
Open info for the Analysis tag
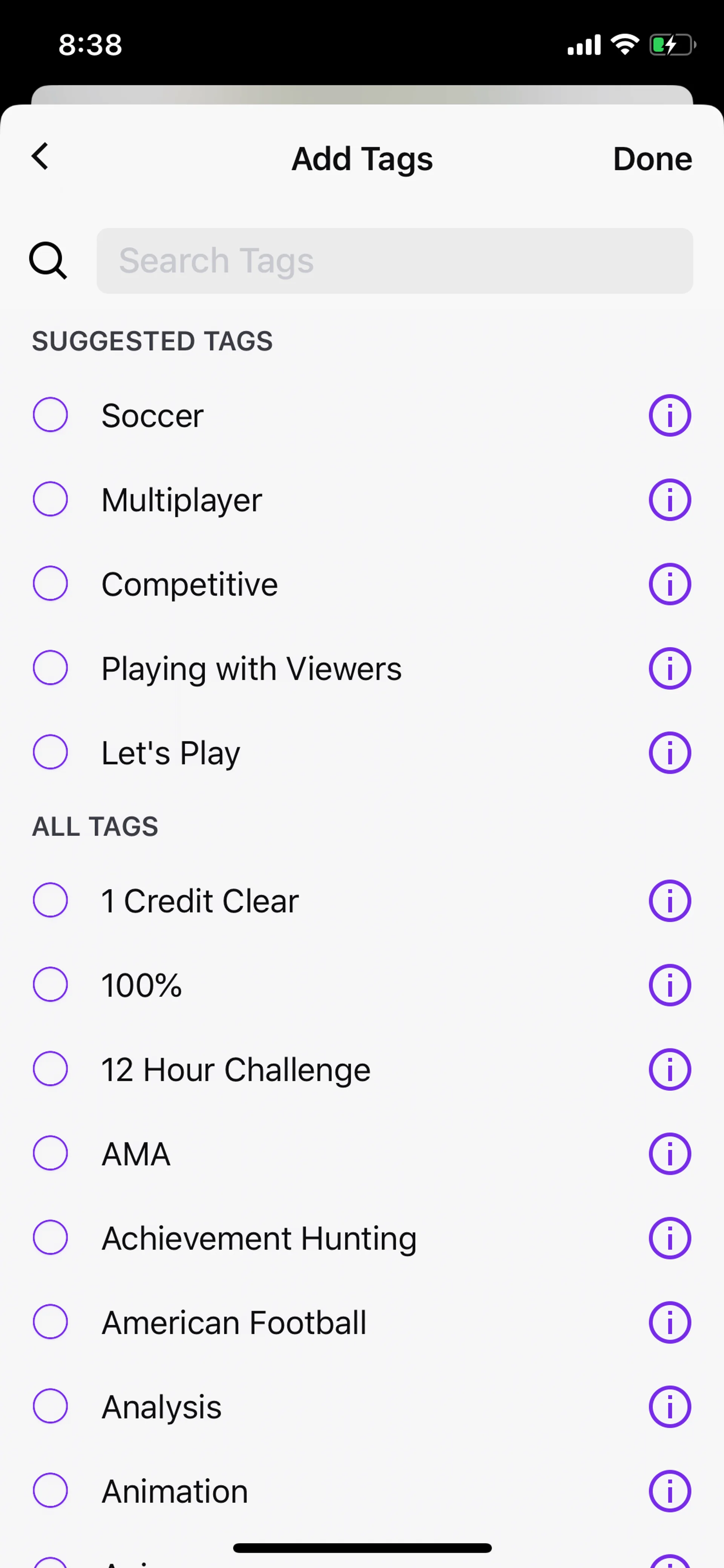[x=669, y=1406]
